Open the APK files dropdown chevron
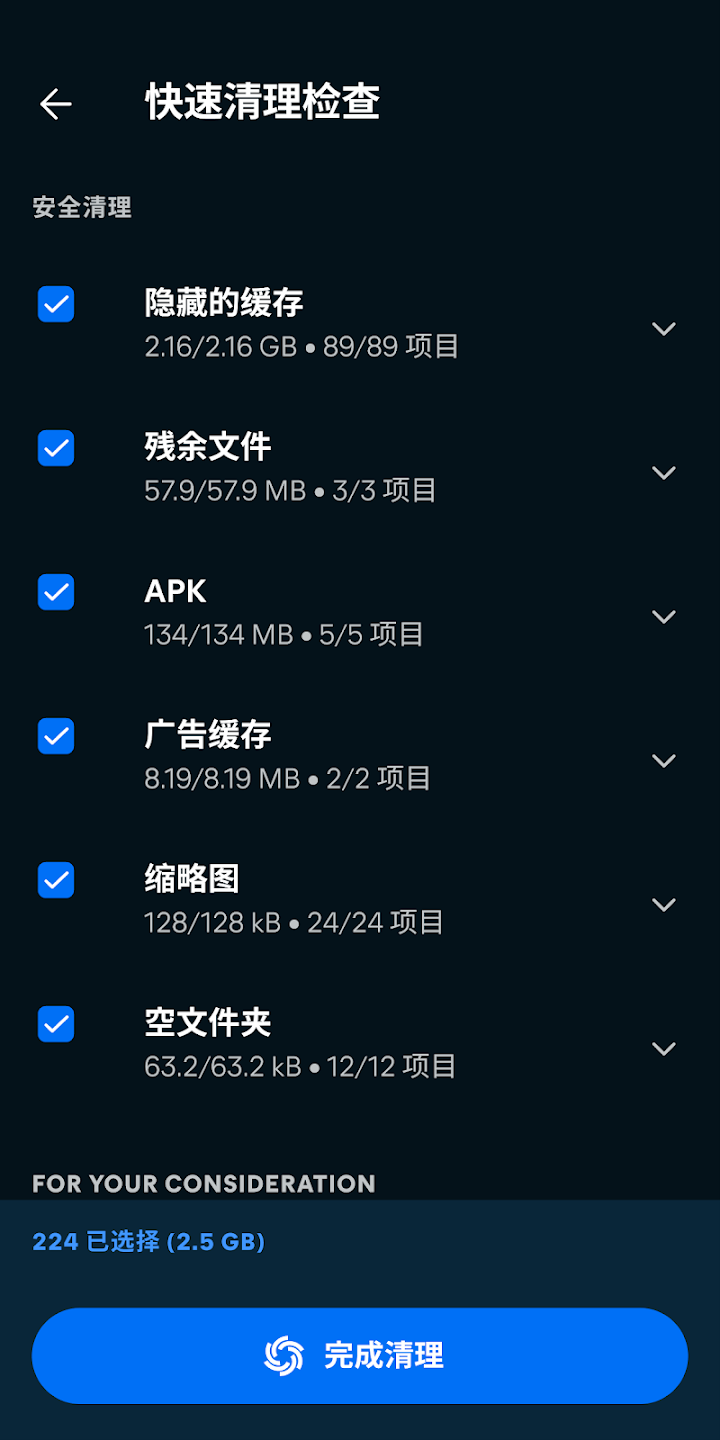720x1440 pixels. click(x=664, y=617)
